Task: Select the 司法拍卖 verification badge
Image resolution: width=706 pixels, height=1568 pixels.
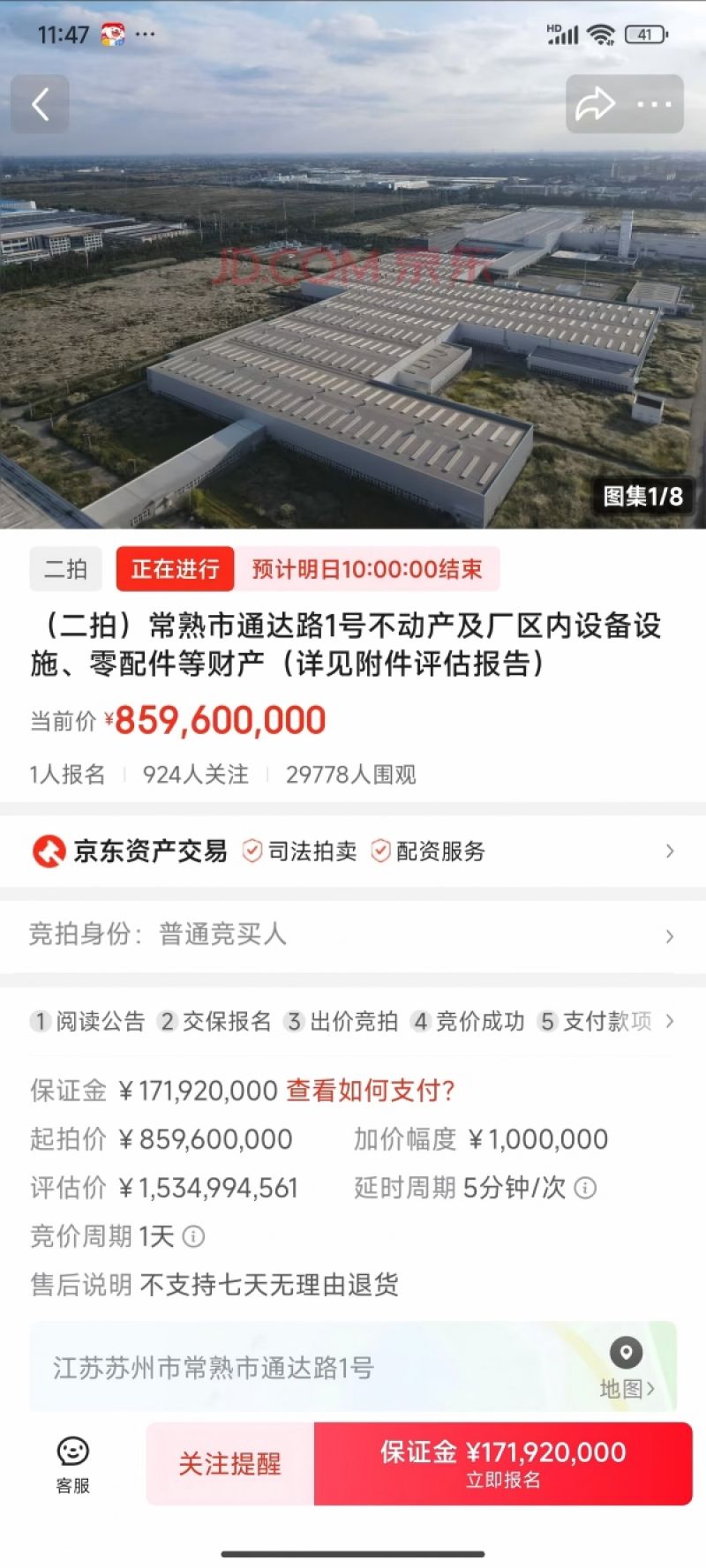Action: 254,852
